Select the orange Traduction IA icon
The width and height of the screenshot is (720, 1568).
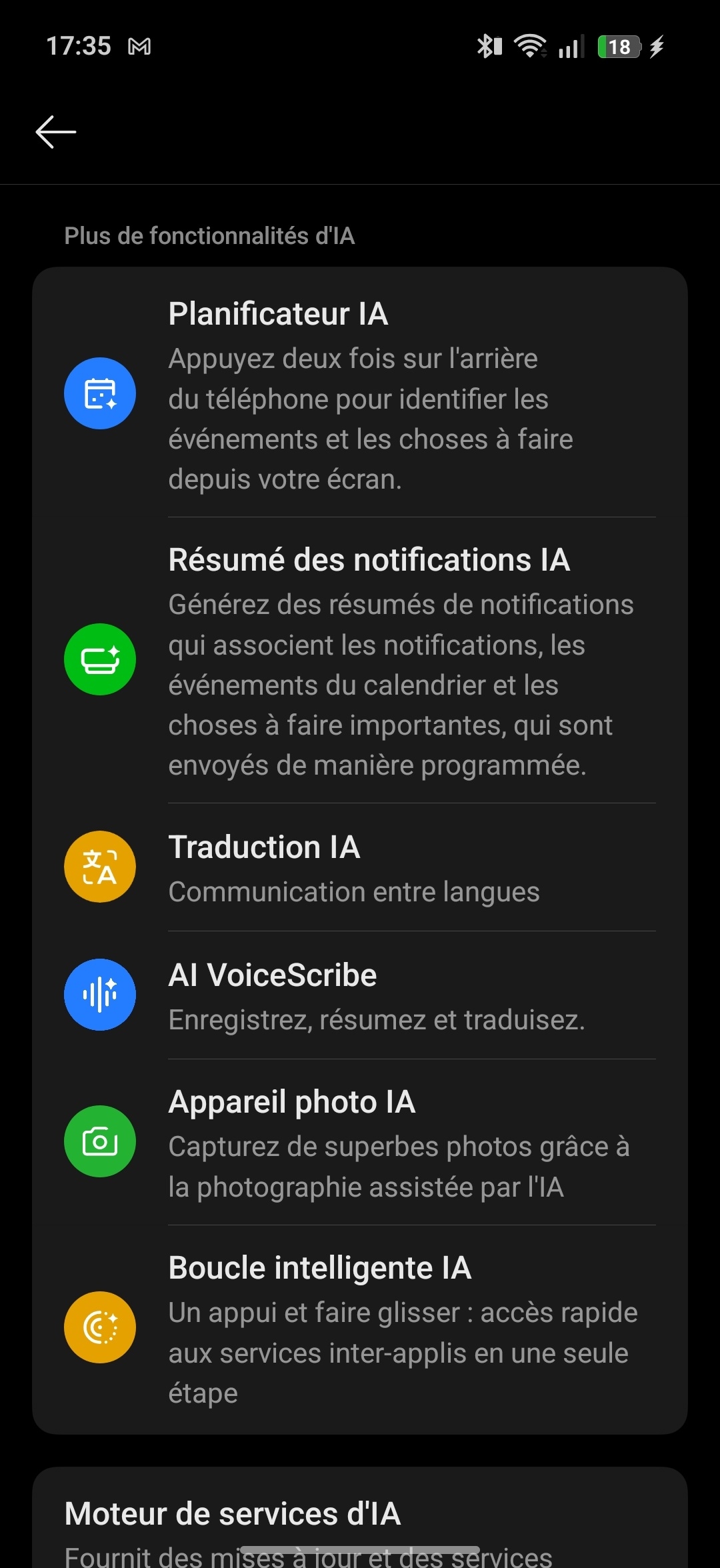[x=99, y=866]
